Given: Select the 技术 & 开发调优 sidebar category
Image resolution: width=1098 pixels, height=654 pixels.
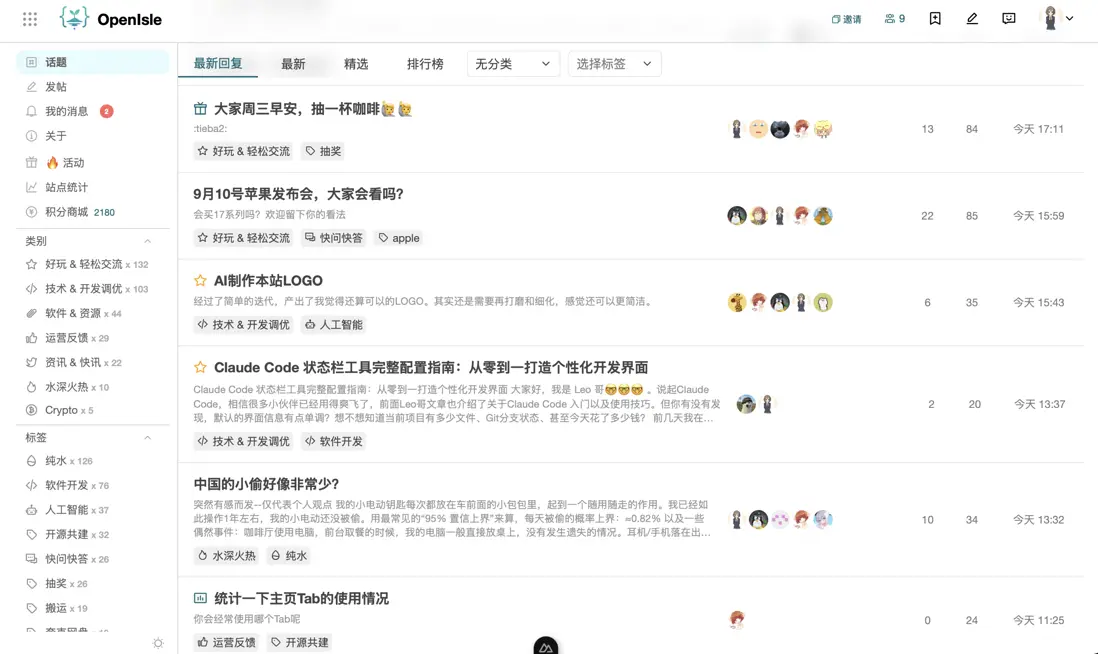Looking at the screenshot, I should coord(83,289).
